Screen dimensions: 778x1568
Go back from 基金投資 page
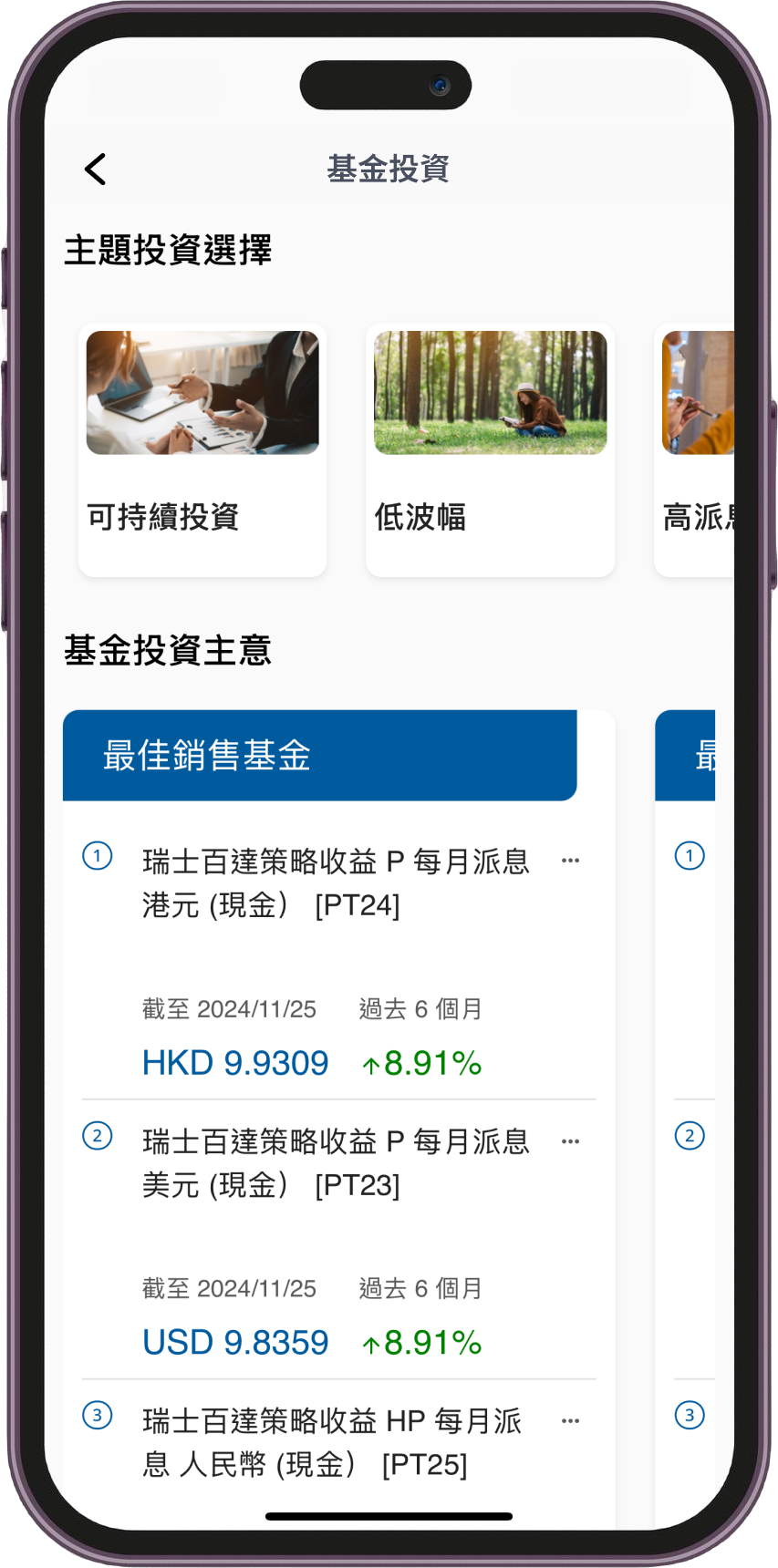[x=96, y=169]
